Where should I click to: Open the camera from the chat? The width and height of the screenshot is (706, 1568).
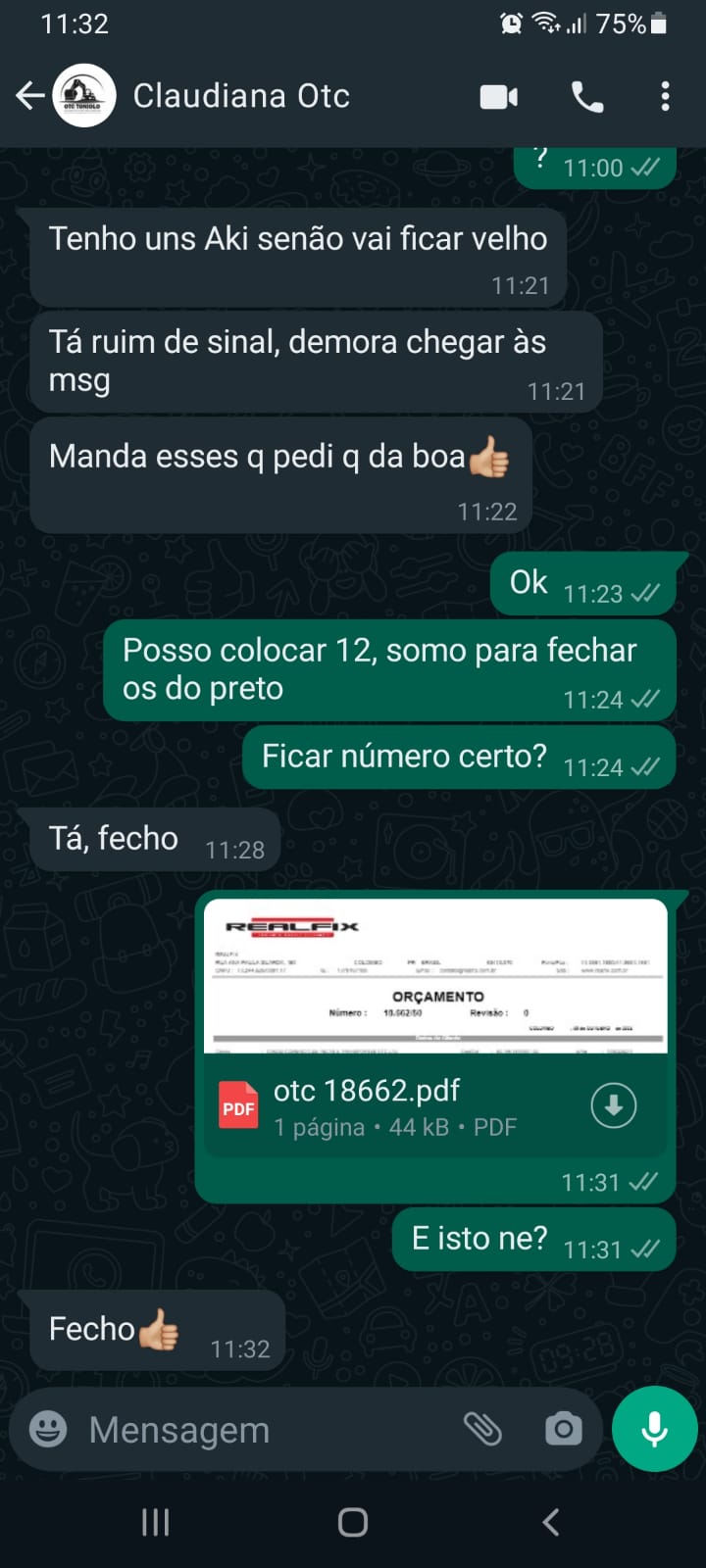(x=563, y=1429)
